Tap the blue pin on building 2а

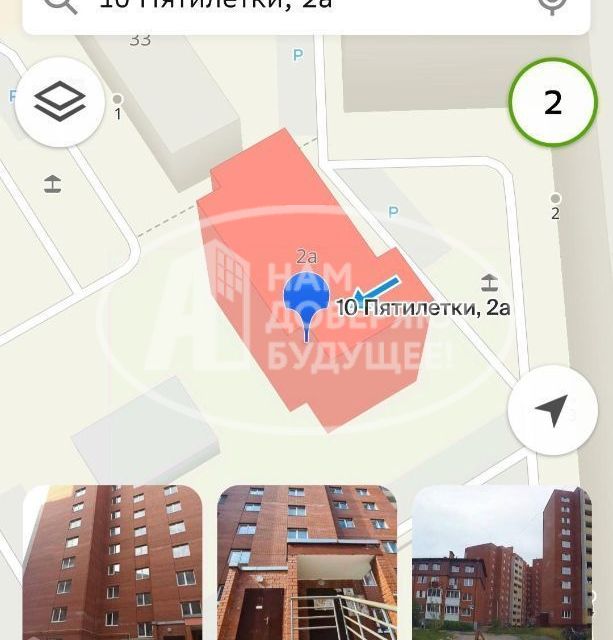[306, 297]
